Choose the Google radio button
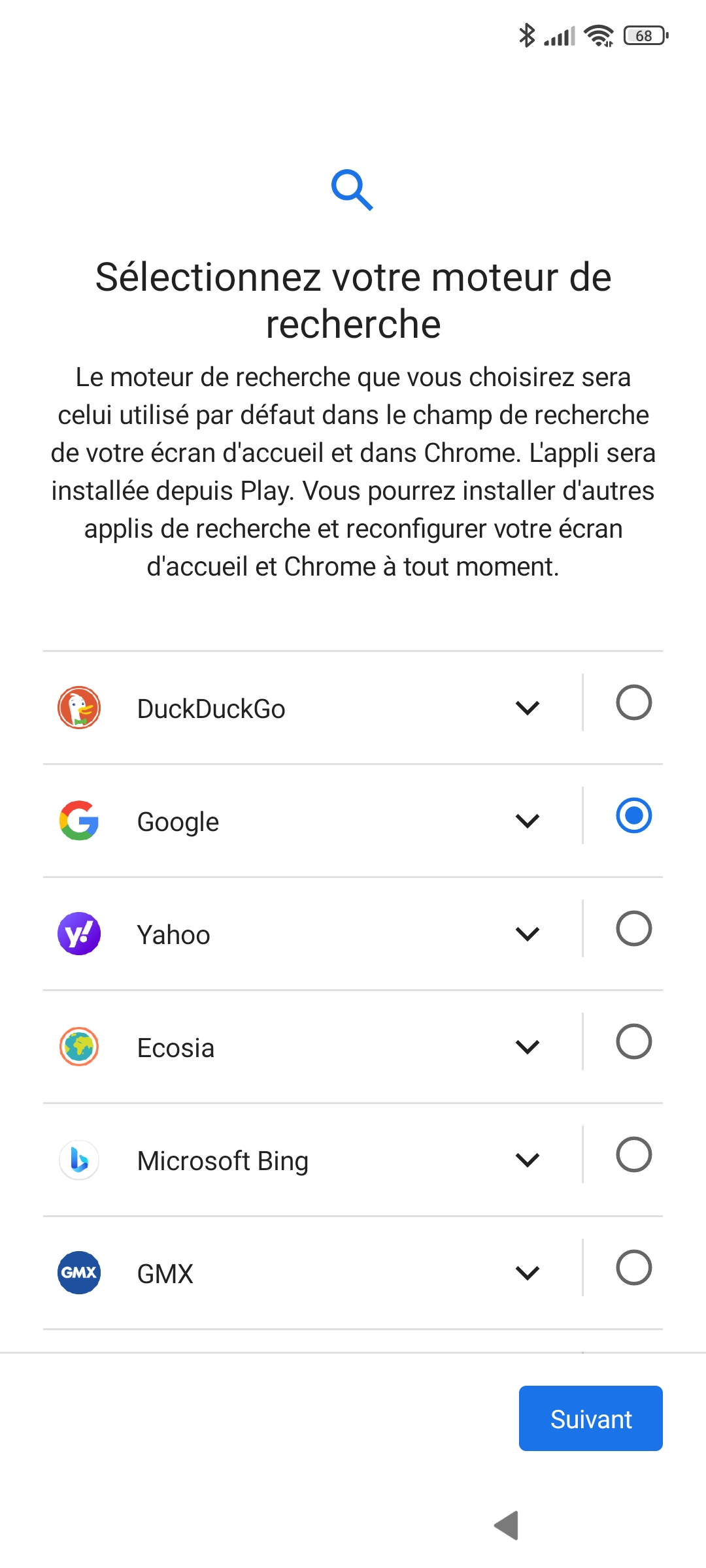The height and width of the screenshot is (1568, 706). [x=633, y=816]
